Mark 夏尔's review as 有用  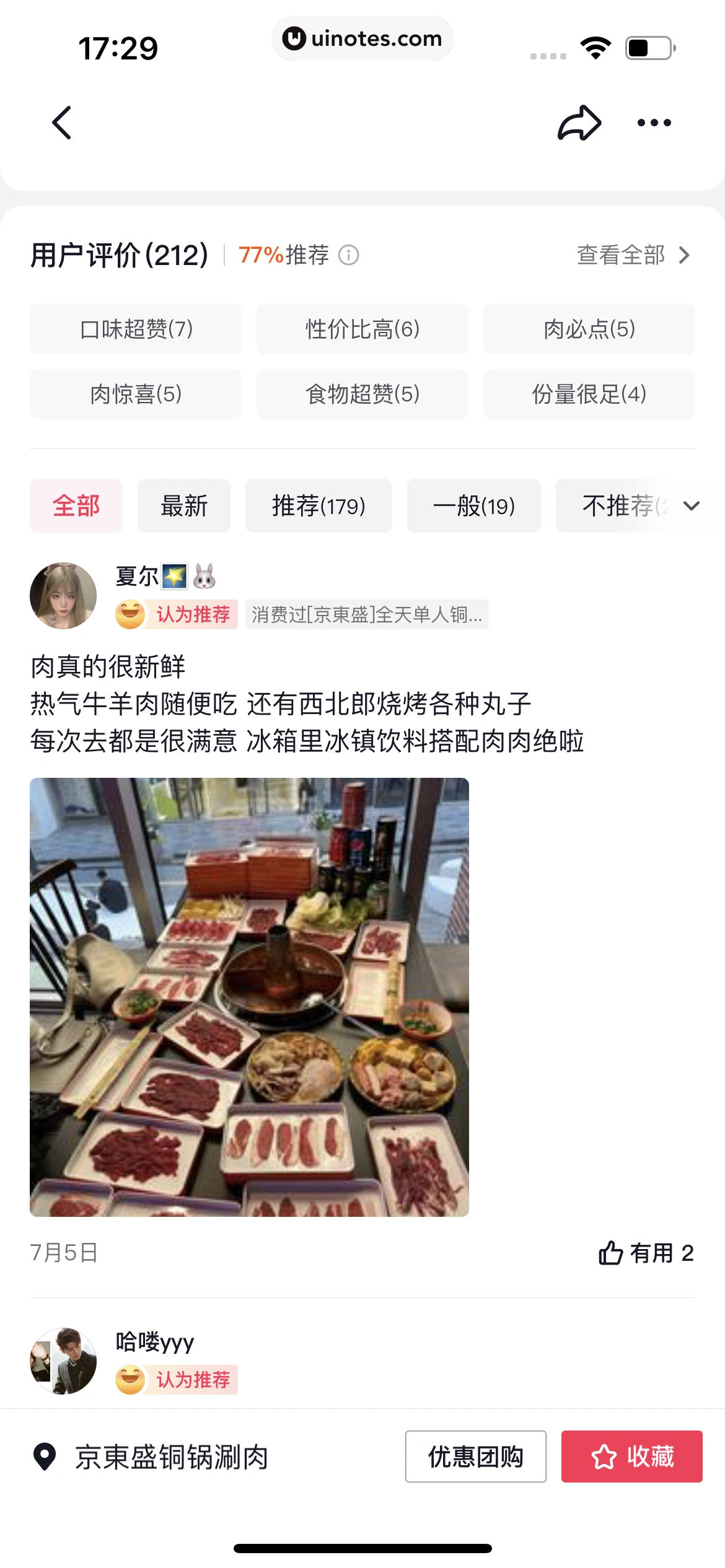click(x=646, y=1253)
